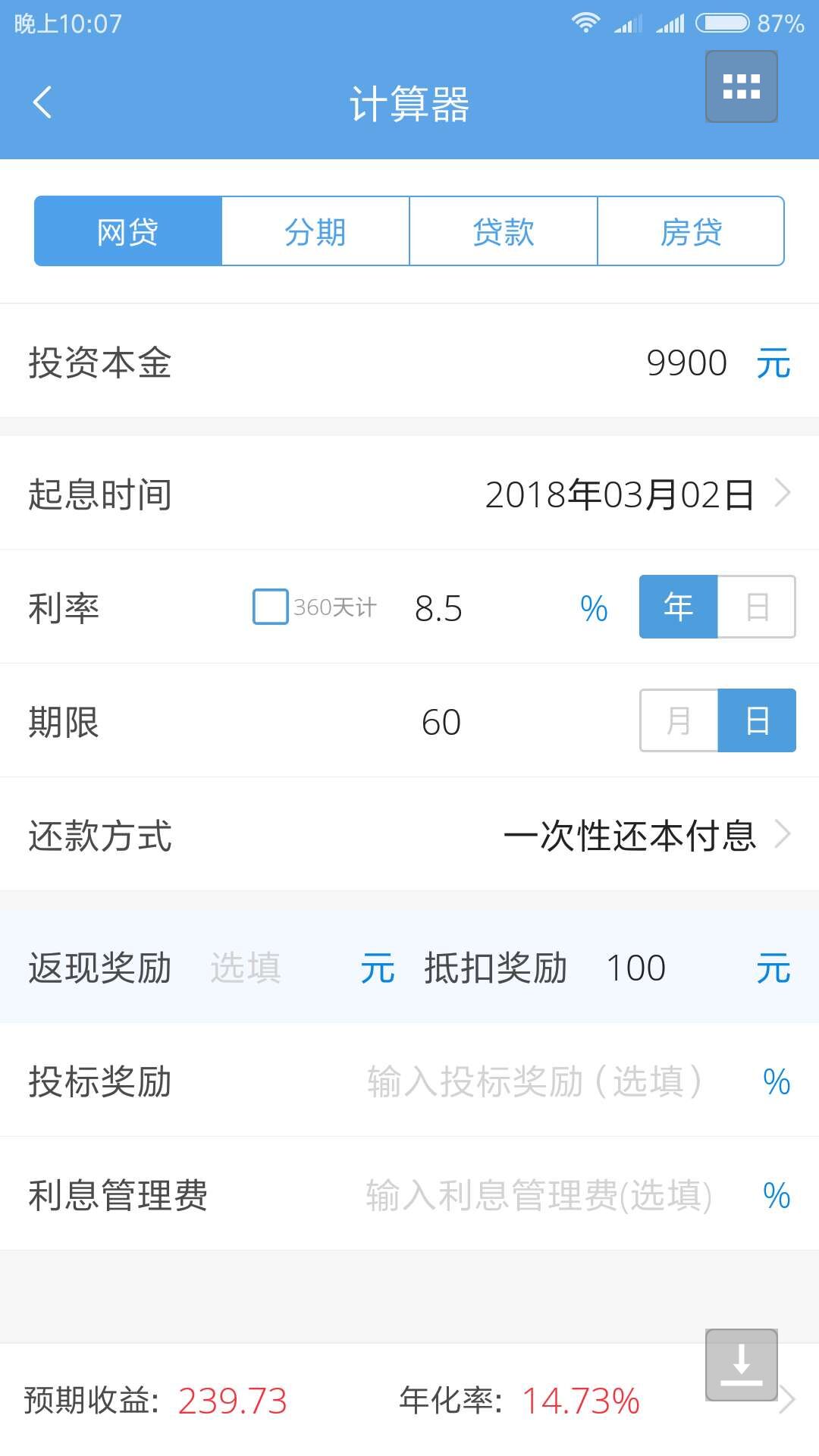819x1456 pixels.
Task: Open the grid menu icon
Action: pos(741,86)
